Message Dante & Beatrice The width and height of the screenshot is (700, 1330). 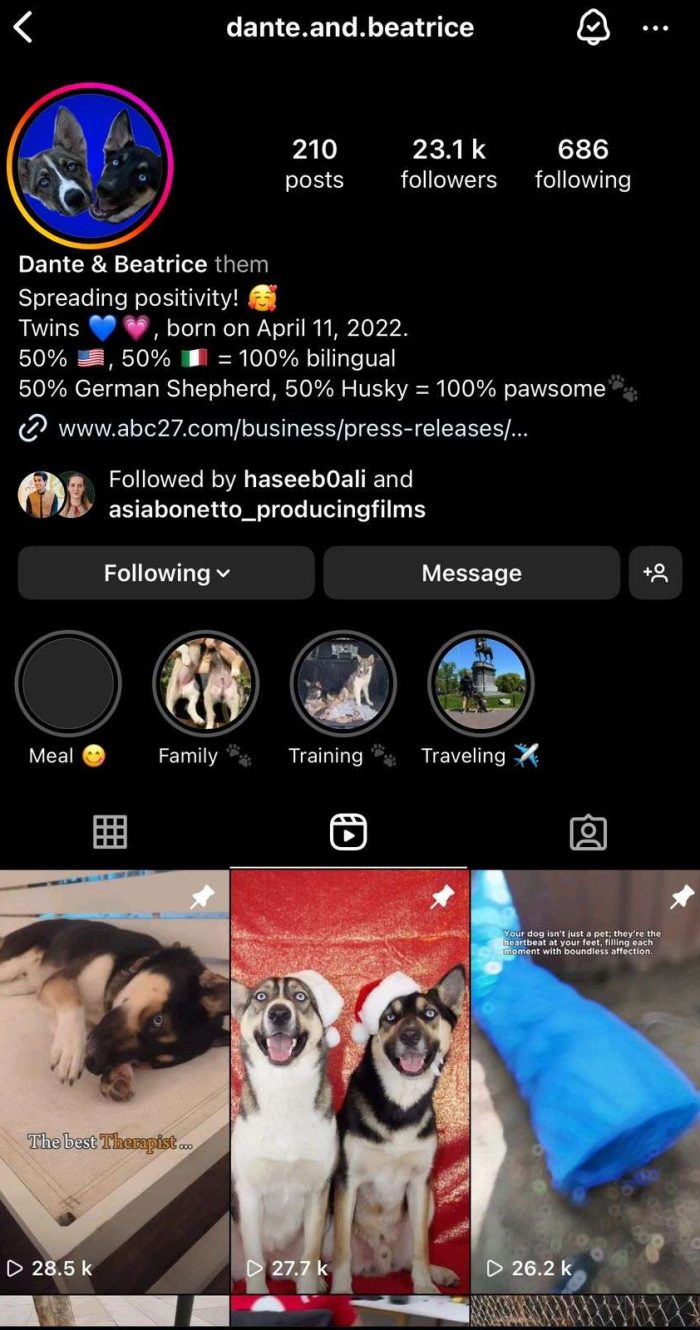pos(471,573)
